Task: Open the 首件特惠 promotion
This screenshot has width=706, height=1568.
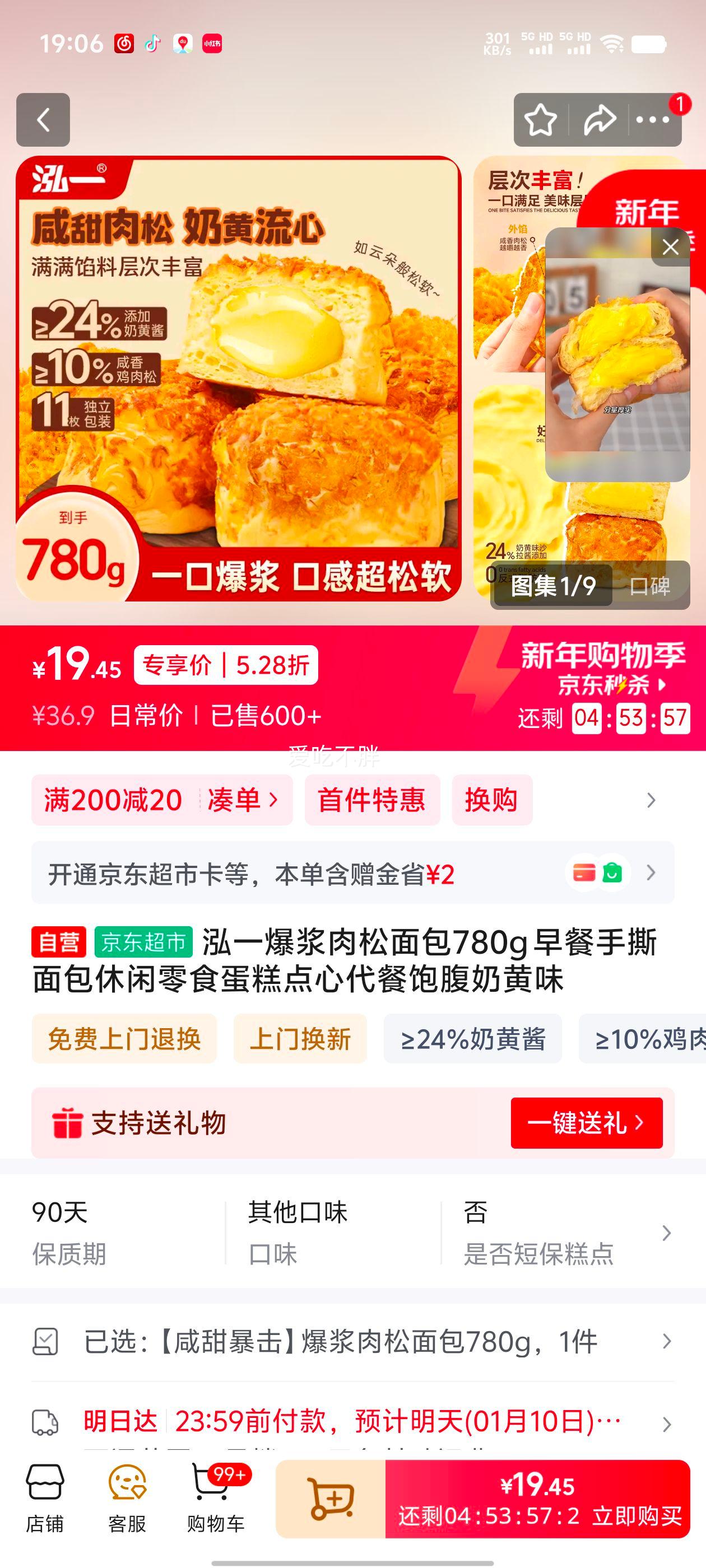Action: click(372, 800)
